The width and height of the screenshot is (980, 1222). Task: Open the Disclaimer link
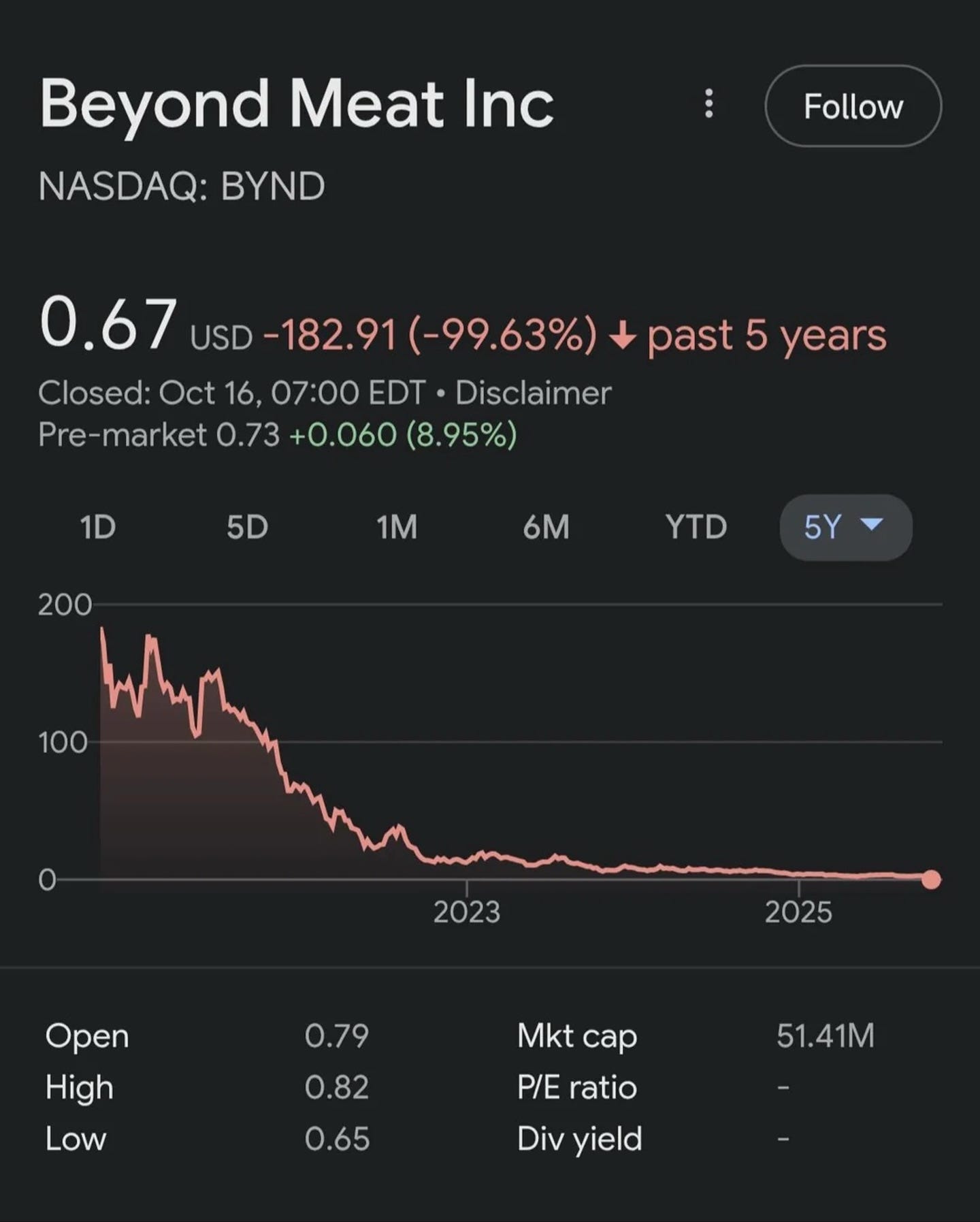point(533,393)
